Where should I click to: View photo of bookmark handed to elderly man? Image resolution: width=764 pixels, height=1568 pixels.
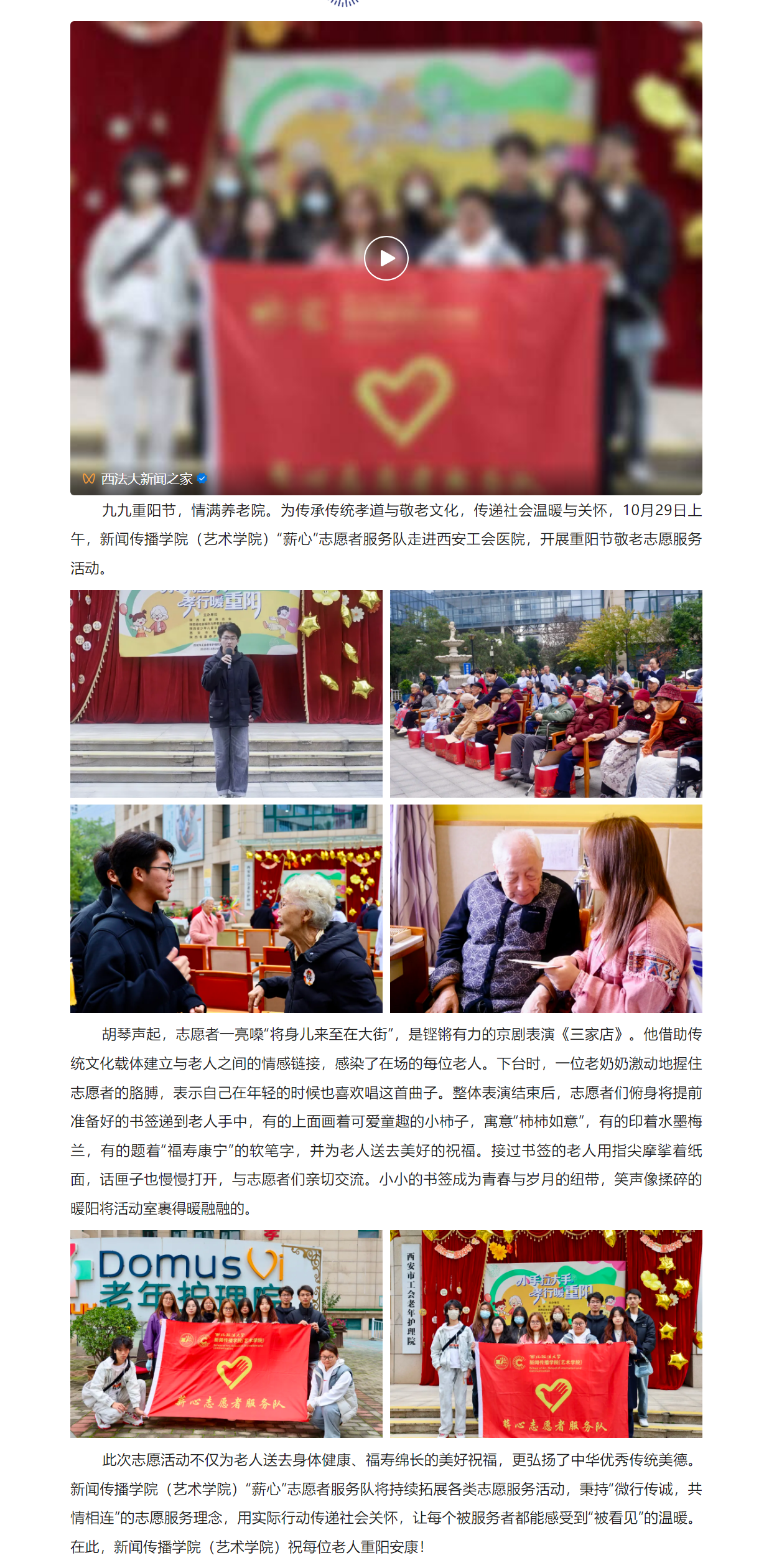pos(546,908)
